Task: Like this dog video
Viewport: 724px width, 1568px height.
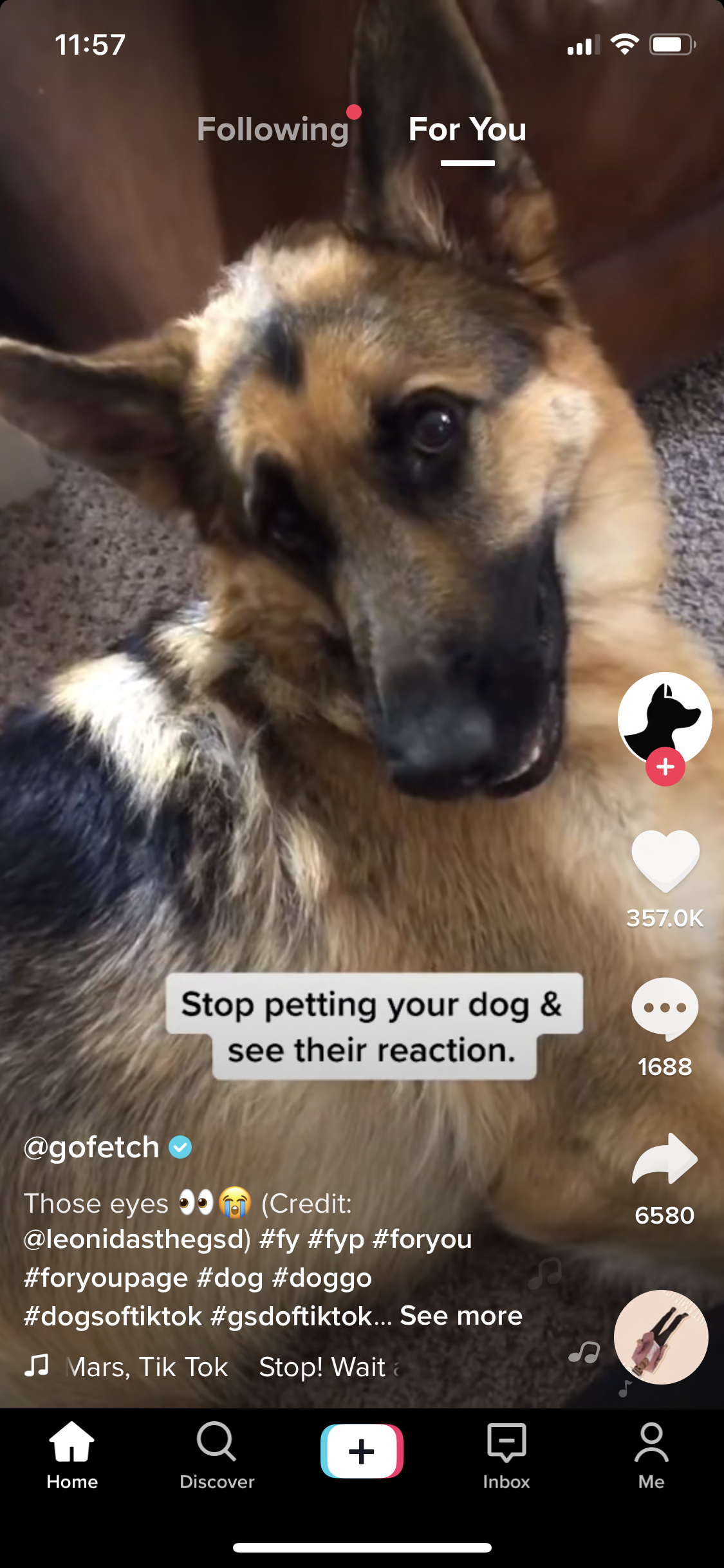Action: tap(665, 861)
